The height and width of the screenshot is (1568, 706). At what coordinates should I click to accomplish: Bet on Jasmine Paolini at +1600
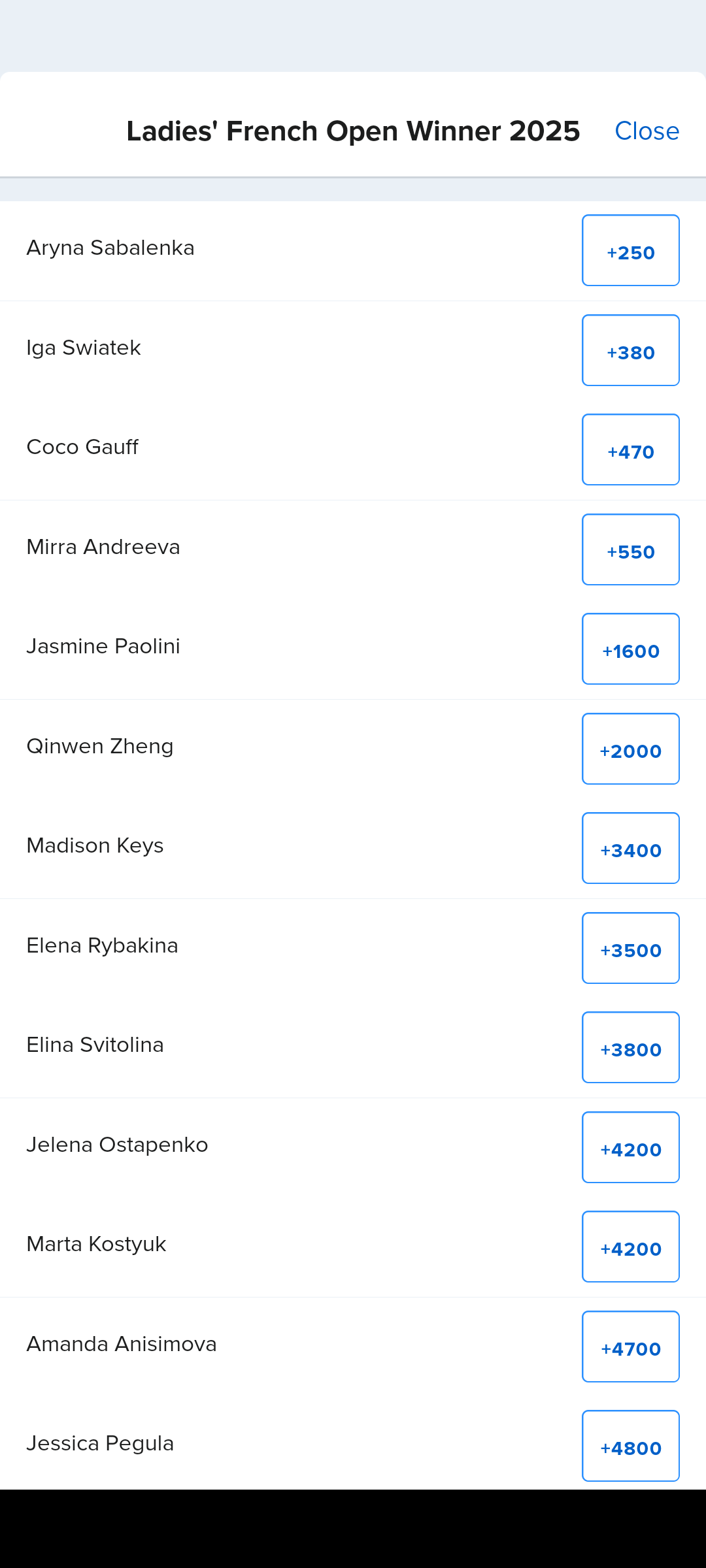point(630,649)
